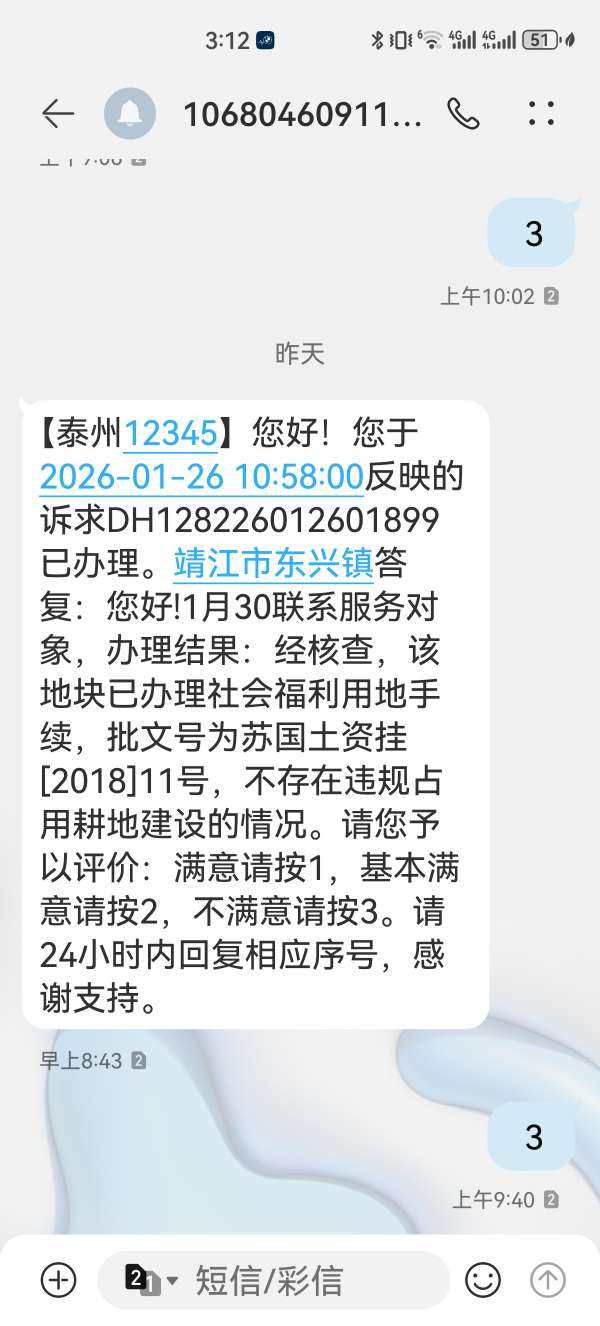Go back to the message list
Viewport: 600px width, 1326px height.
pyautogui.click(x=58, y=114)
